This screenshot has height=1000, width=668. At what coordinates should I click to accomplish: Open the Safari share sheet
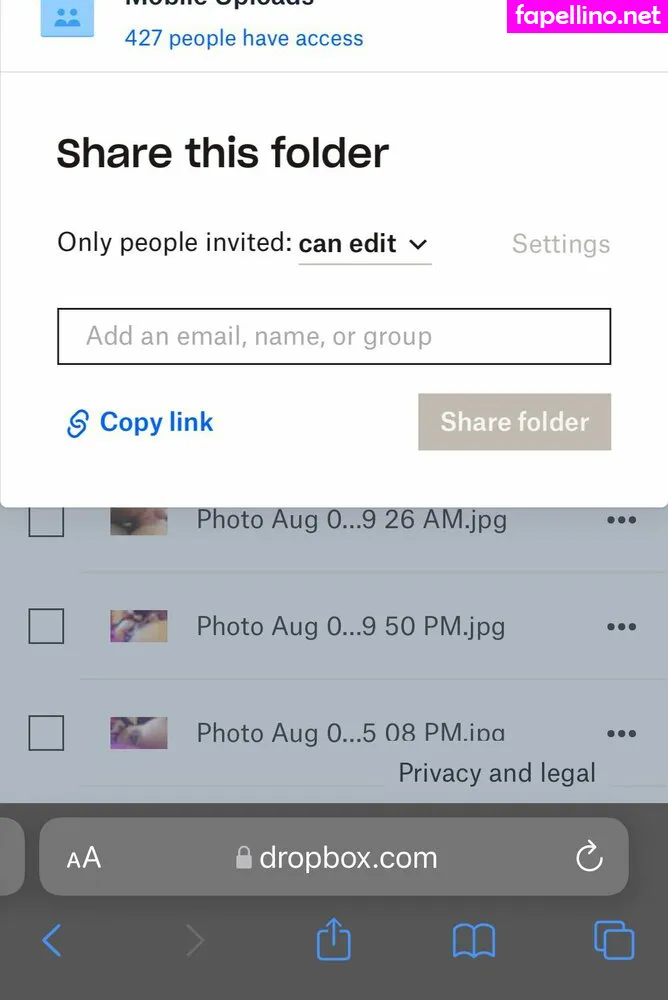point(334,940)
